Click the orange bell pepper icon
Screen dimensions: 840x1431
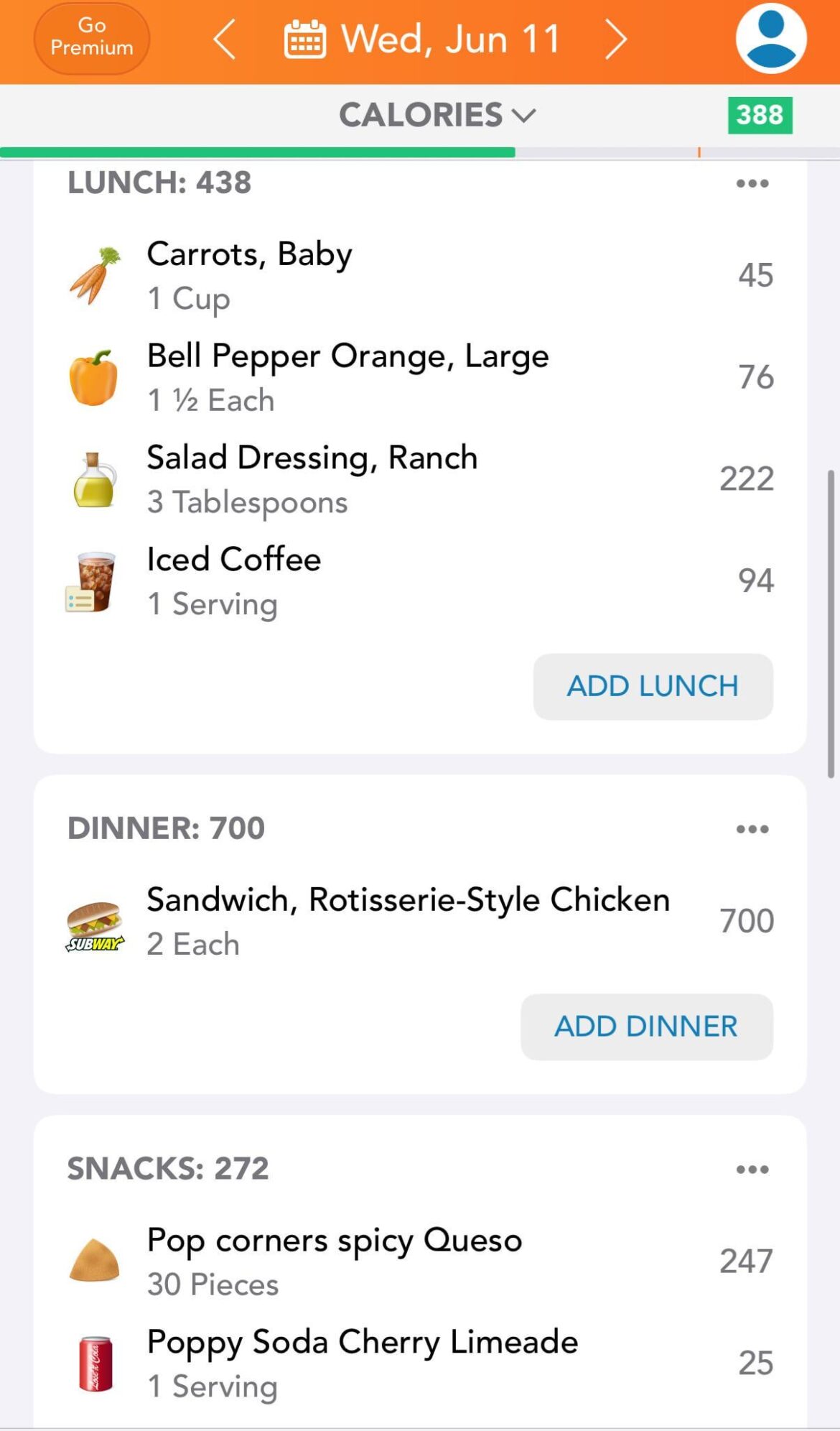tap(93, 376)
